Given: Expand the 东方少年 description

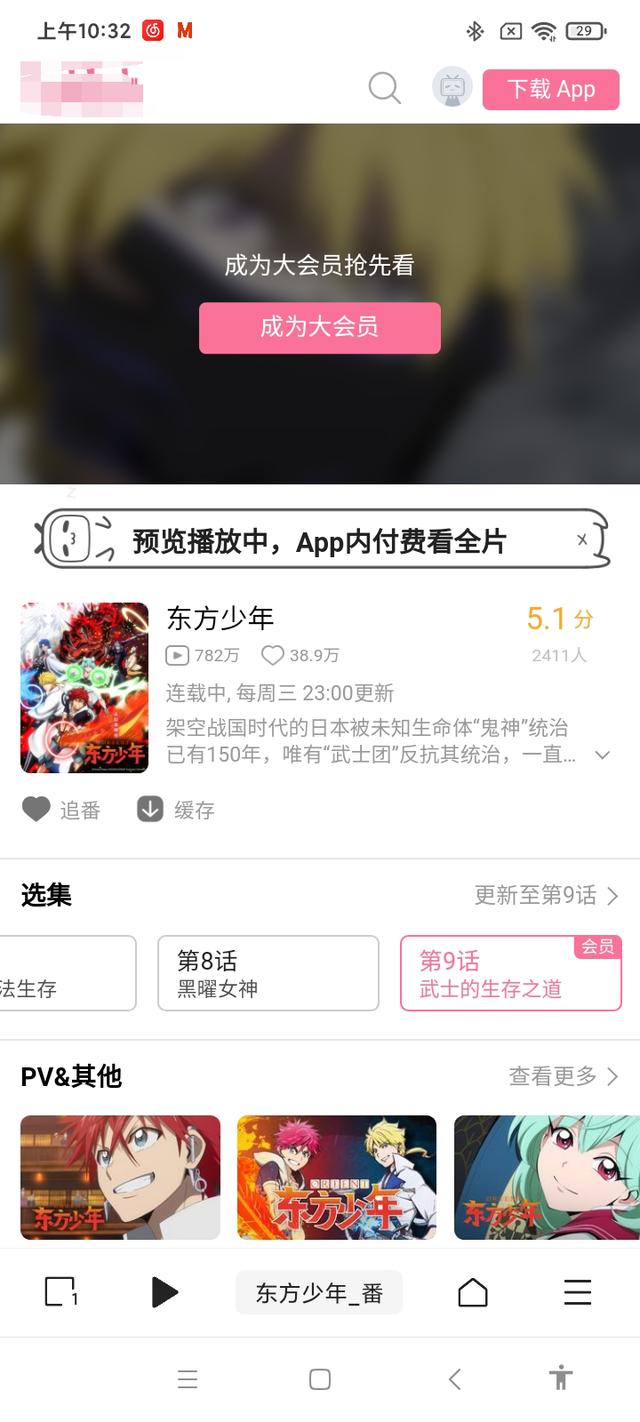Looking at the screenshot, I should [602, 755].
